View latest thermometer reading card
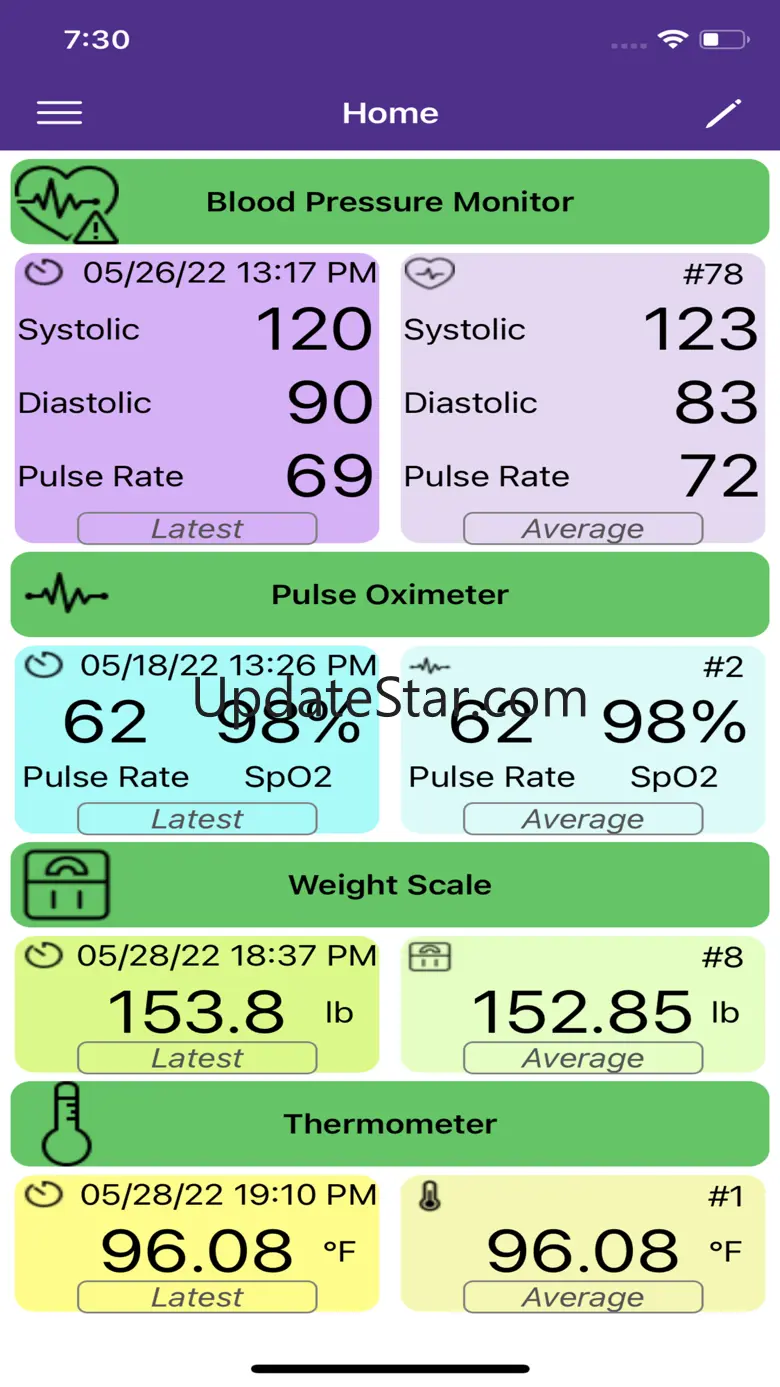The width and height of the screenshot is (780, 1387). [x=197, y=1244]
